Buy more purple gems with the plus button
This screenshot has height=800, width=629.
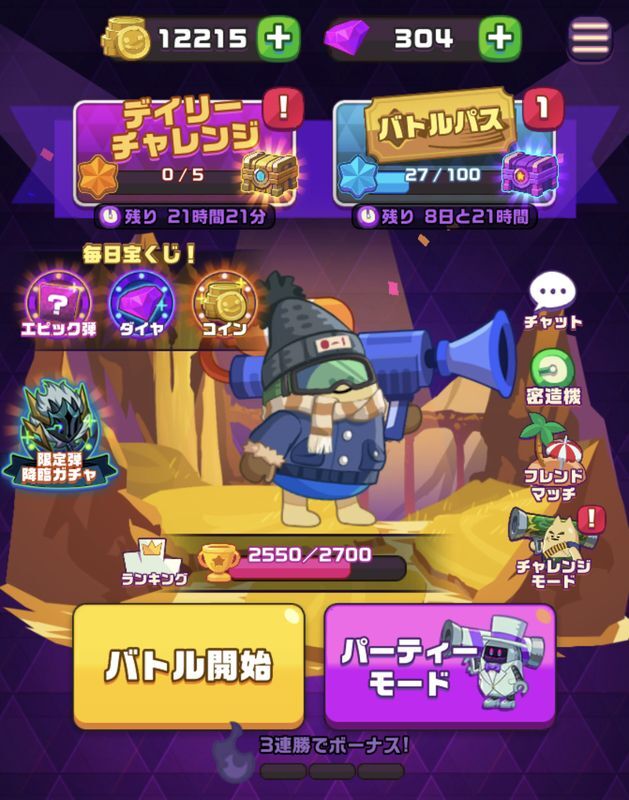(x=500, y=39)
